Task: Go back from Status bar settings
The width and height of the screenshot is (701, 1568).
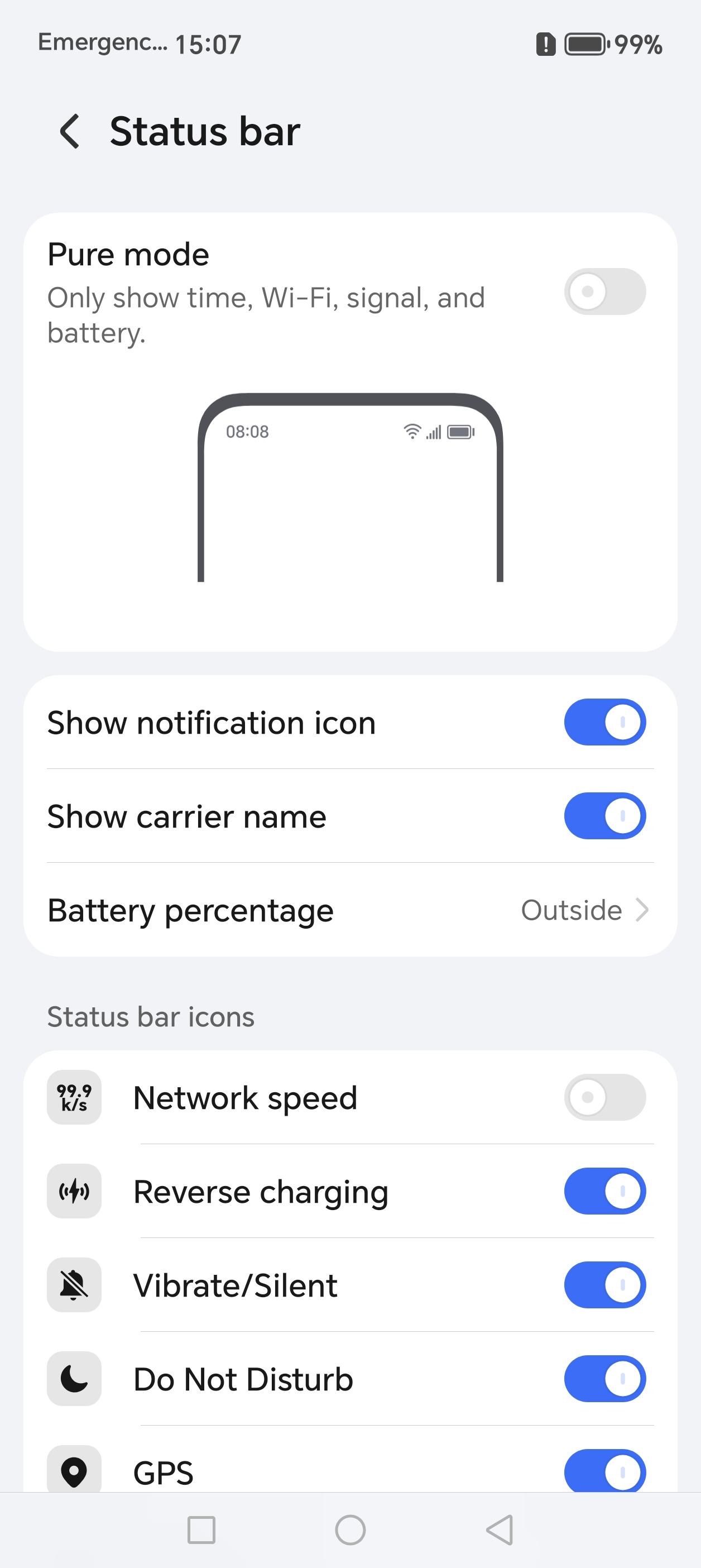Action: click(70, 131)
